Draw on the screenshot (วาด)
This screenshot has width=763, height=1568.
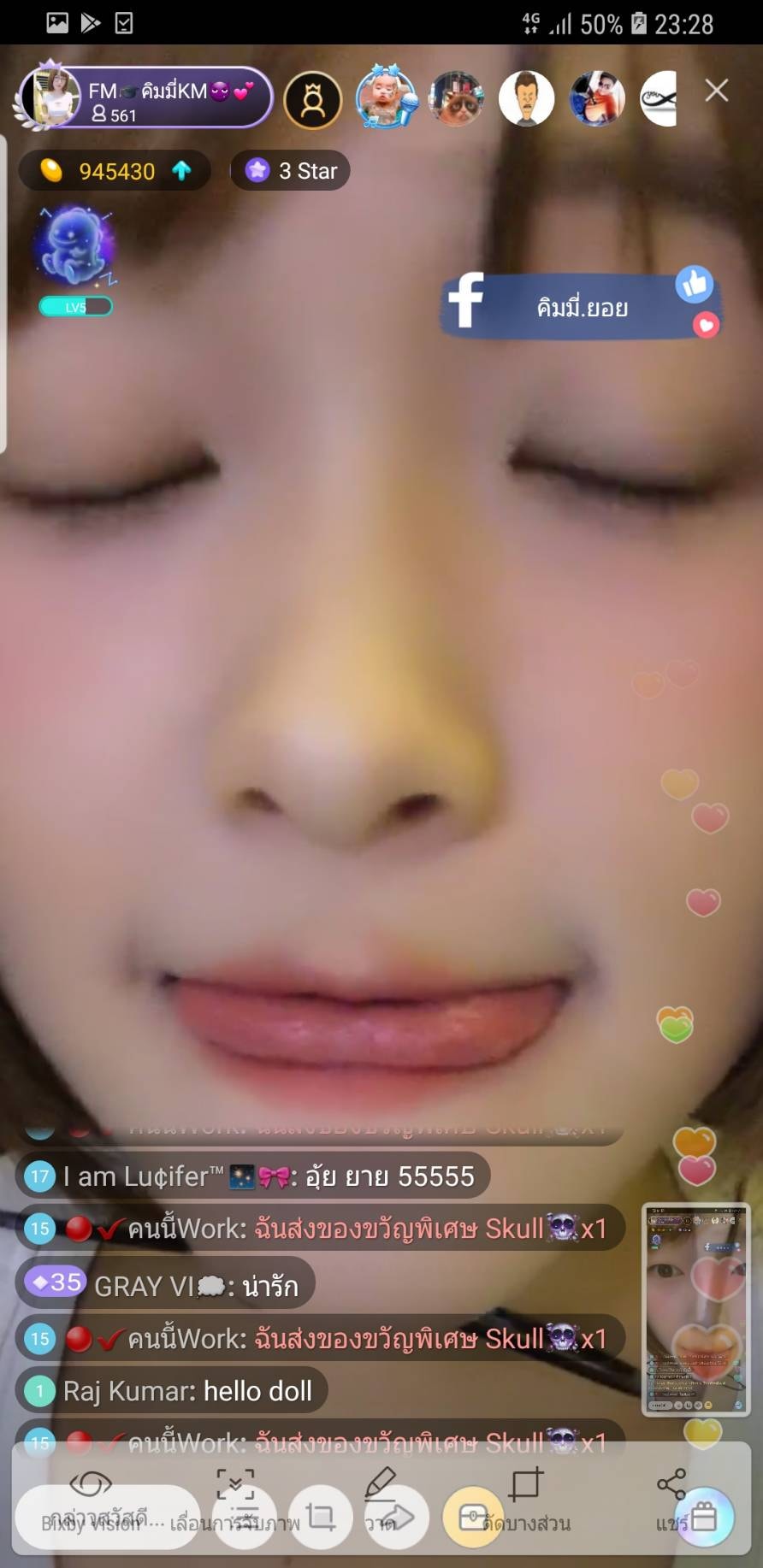(380, 1498)
